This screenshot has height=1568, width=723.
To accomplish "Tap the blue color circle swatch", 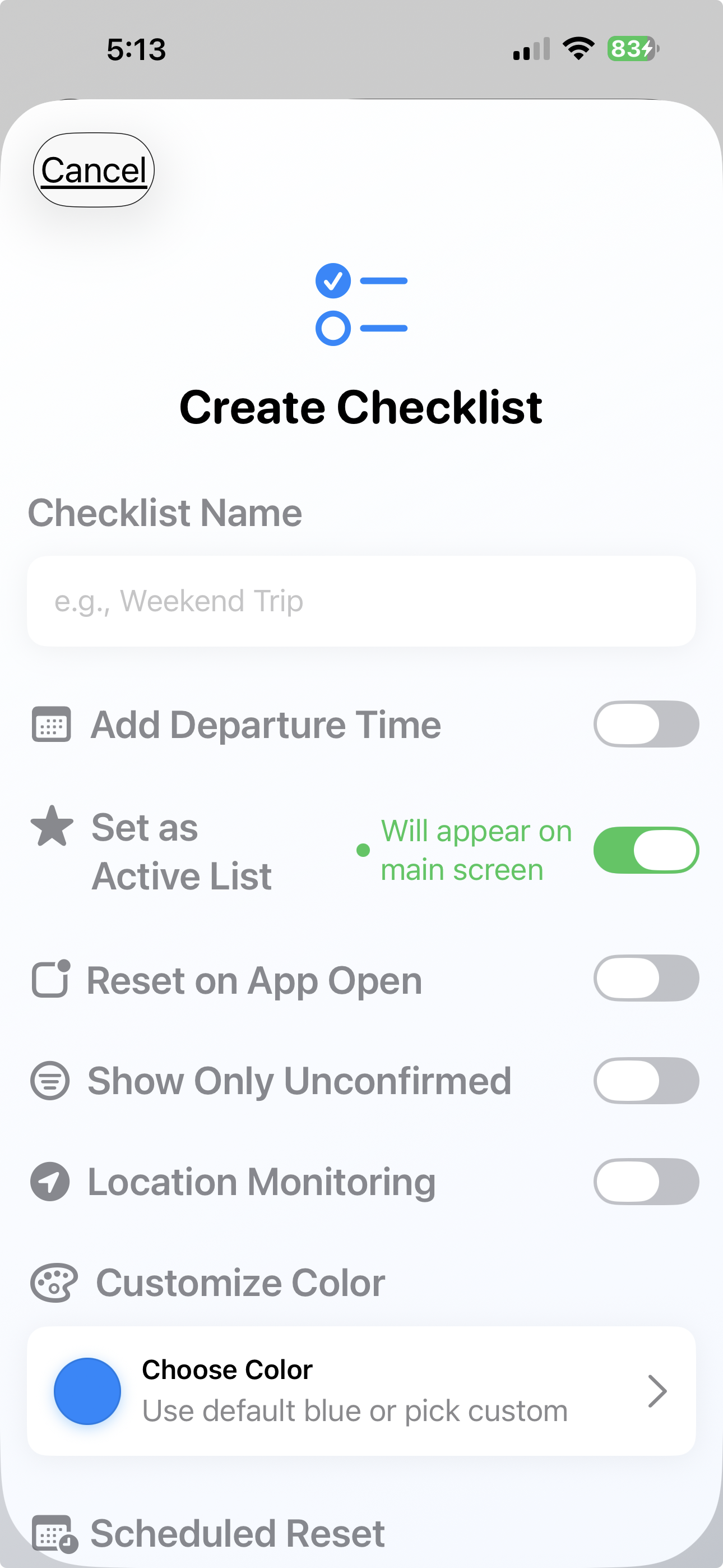I will pos(87,1391).
